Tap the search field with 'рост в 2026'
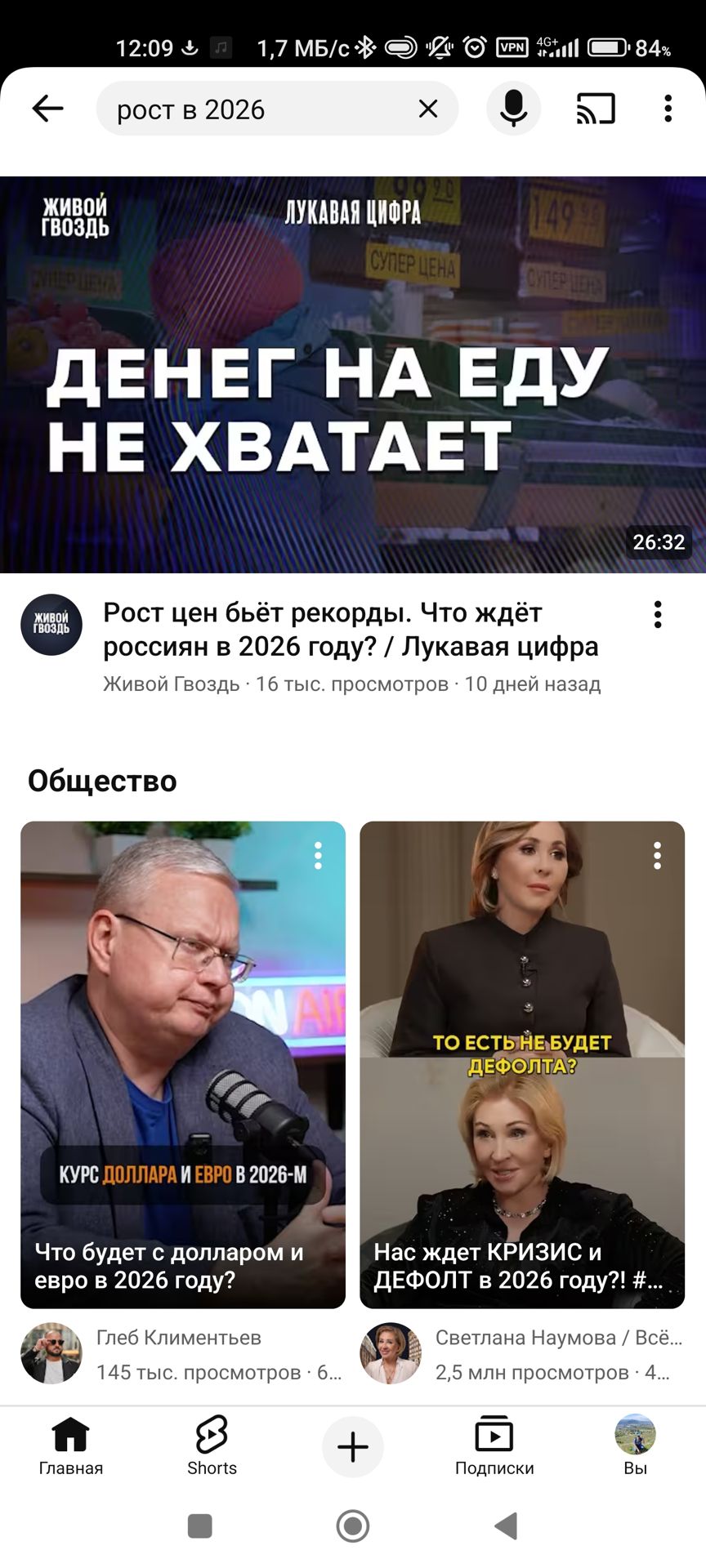Viewport: 706px width, 1568px height. coord(253,109)
